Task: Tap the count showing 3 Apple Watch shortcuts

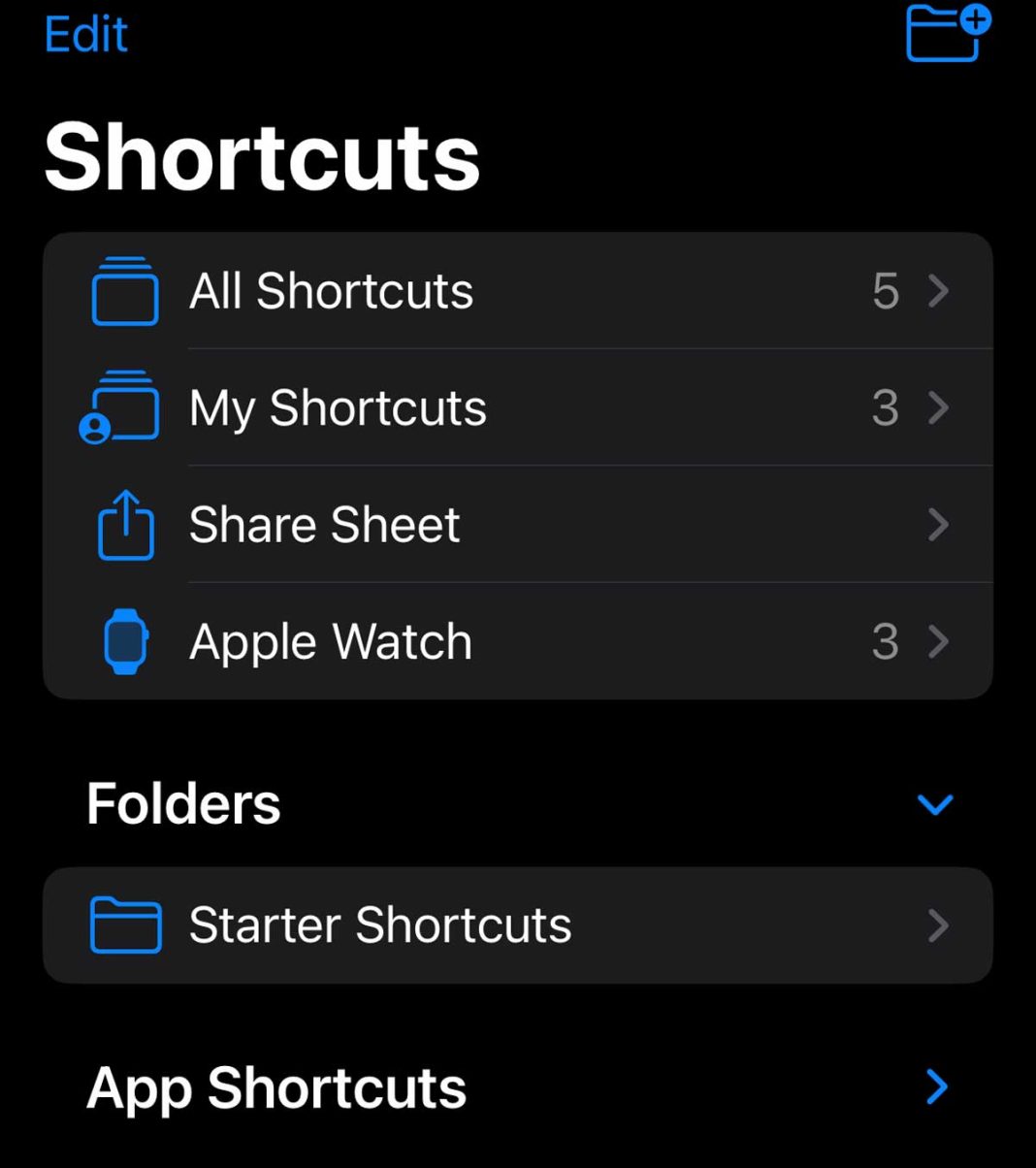Action: click(885, 640)
